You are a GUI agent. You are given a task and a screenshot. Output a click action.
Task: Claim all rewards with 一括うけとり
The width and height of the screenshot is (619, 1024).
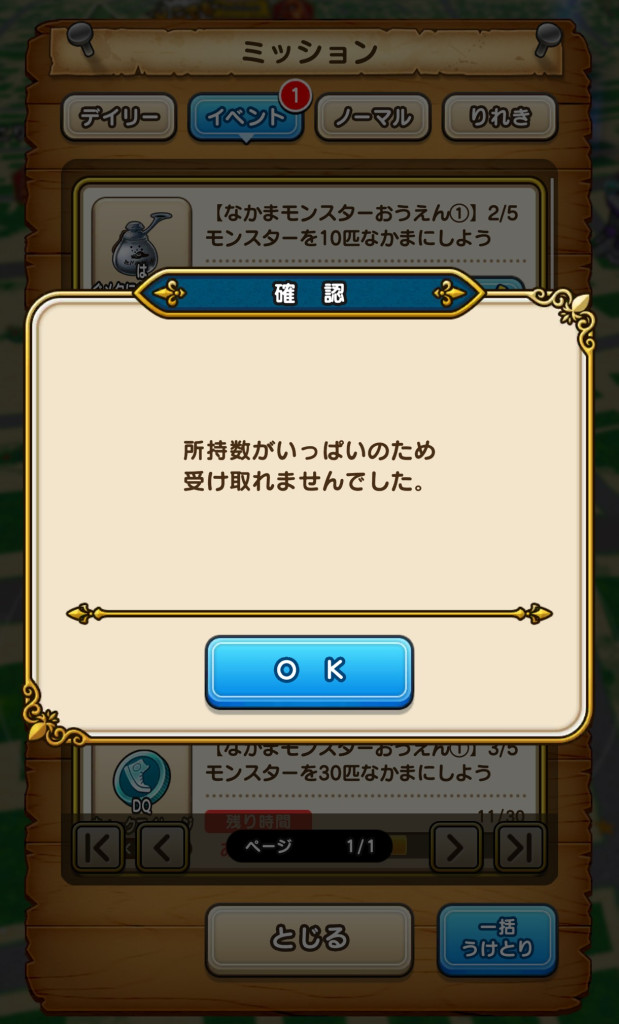click(497, 939)
